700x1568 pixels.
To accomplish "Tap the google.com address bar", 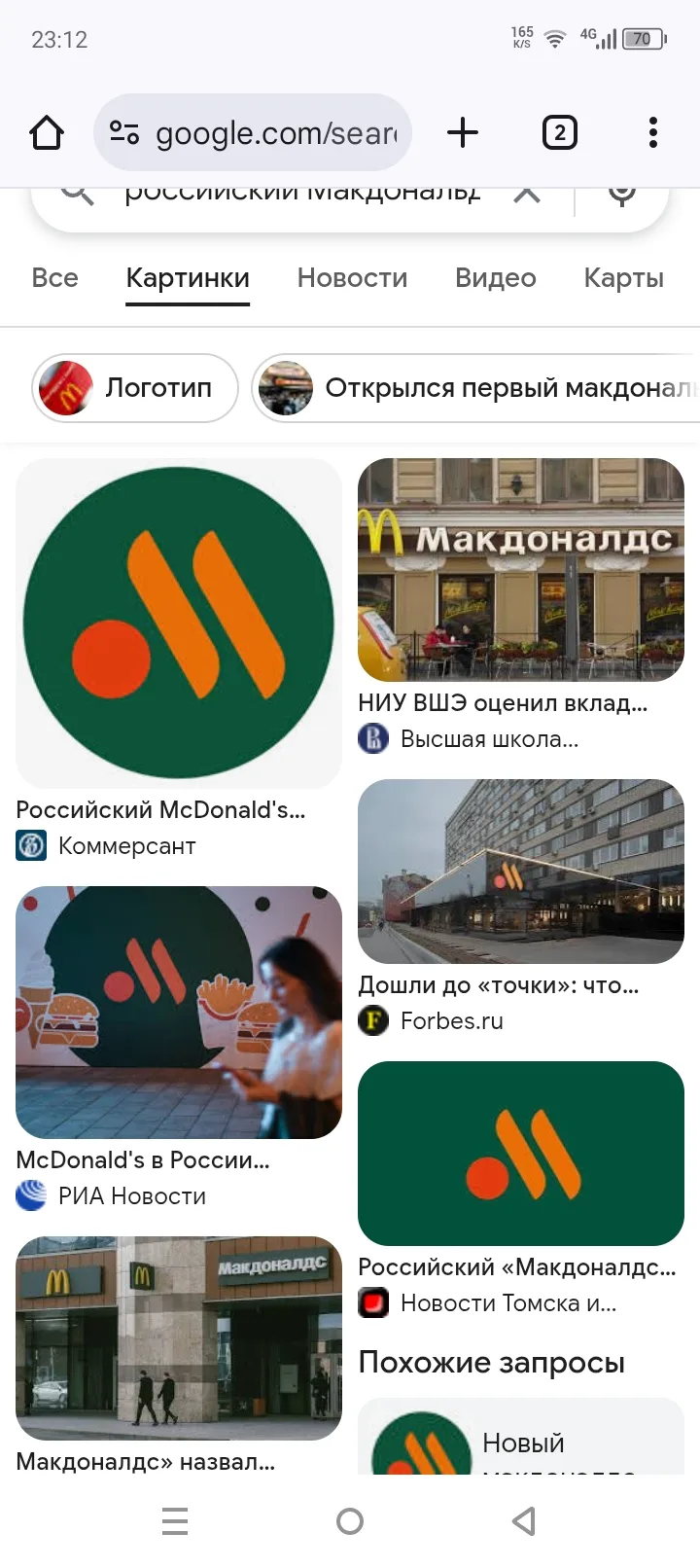I will tap(253, 132).
